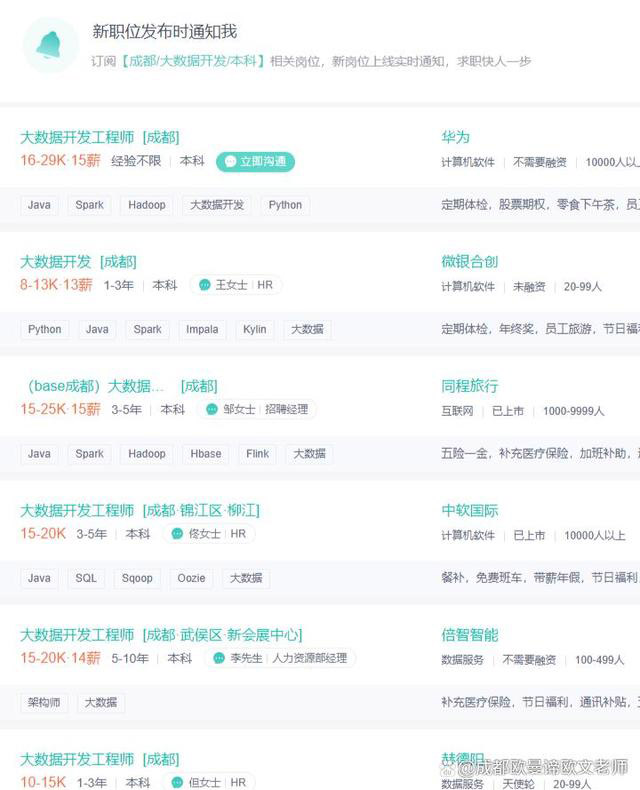Open the 同程旅行 company page

point(469,386)
